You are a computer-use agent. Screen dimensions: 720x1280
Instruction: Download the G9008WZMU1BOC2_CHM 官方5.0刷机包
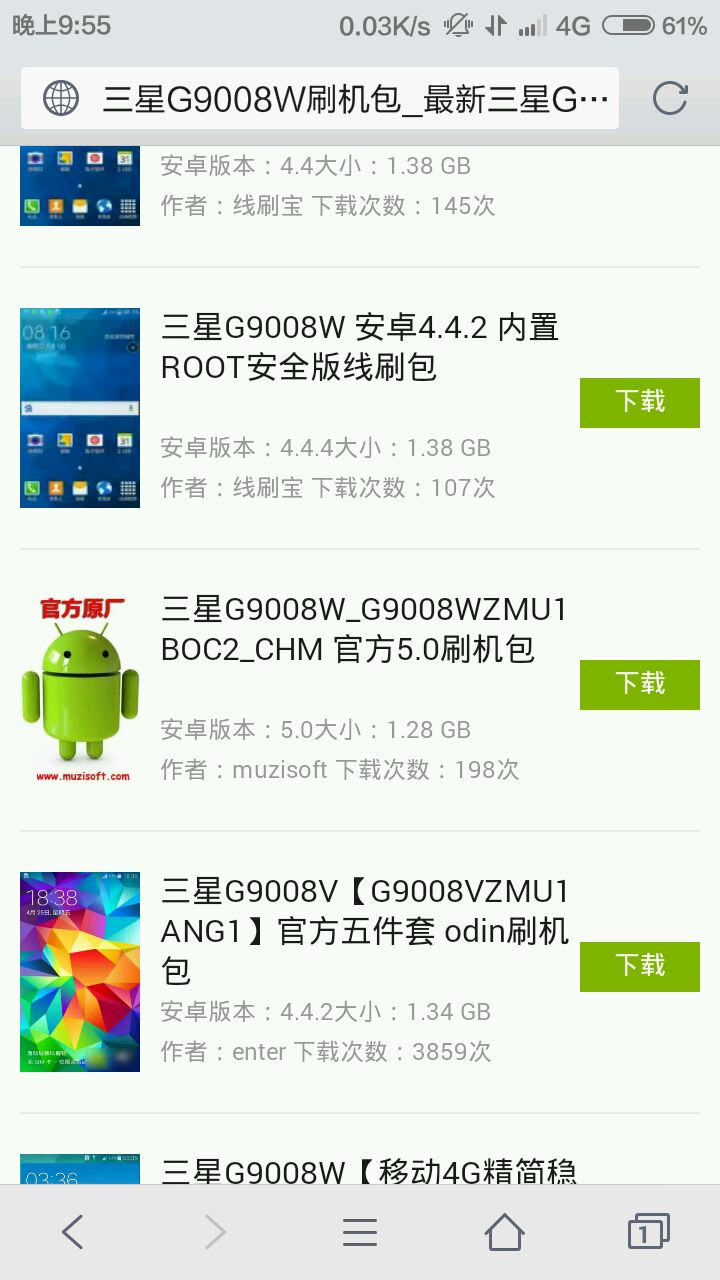[x=639, y=684]
